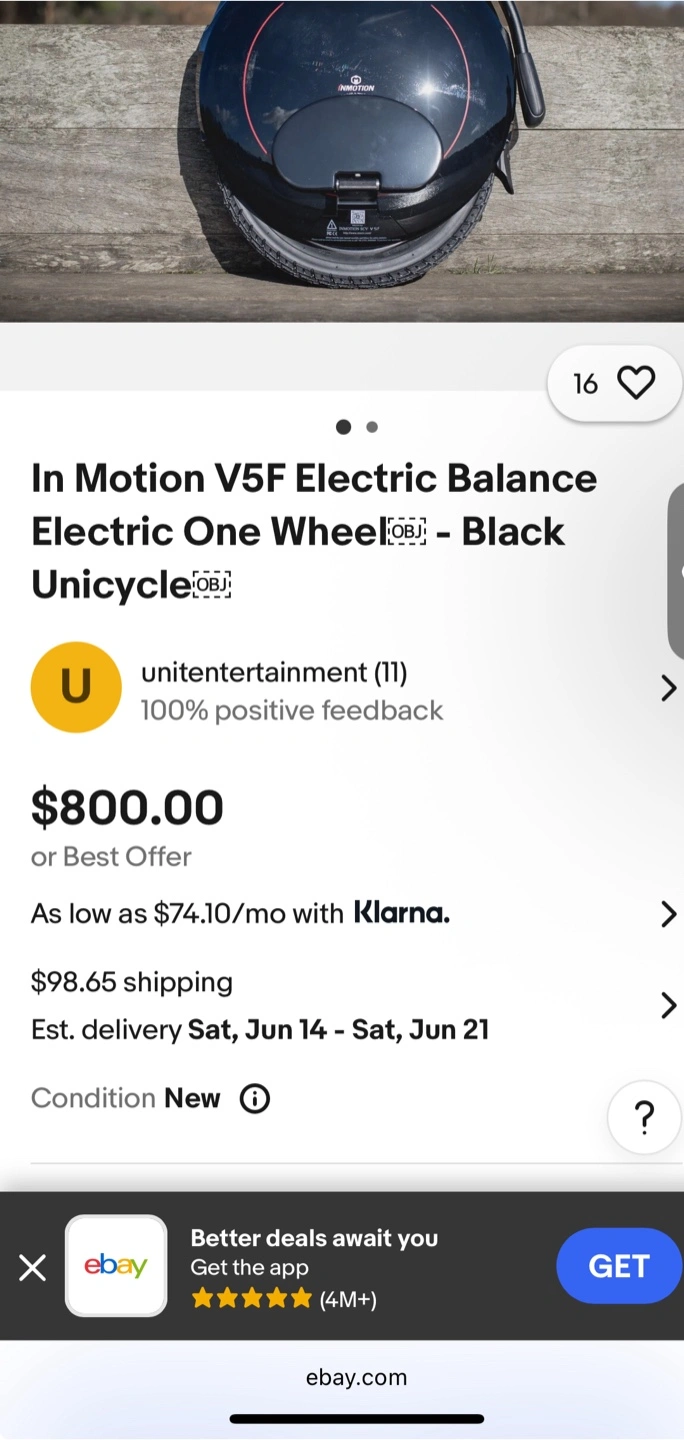
Task: Show condition info for New
Action: [x=255, y=1099]
